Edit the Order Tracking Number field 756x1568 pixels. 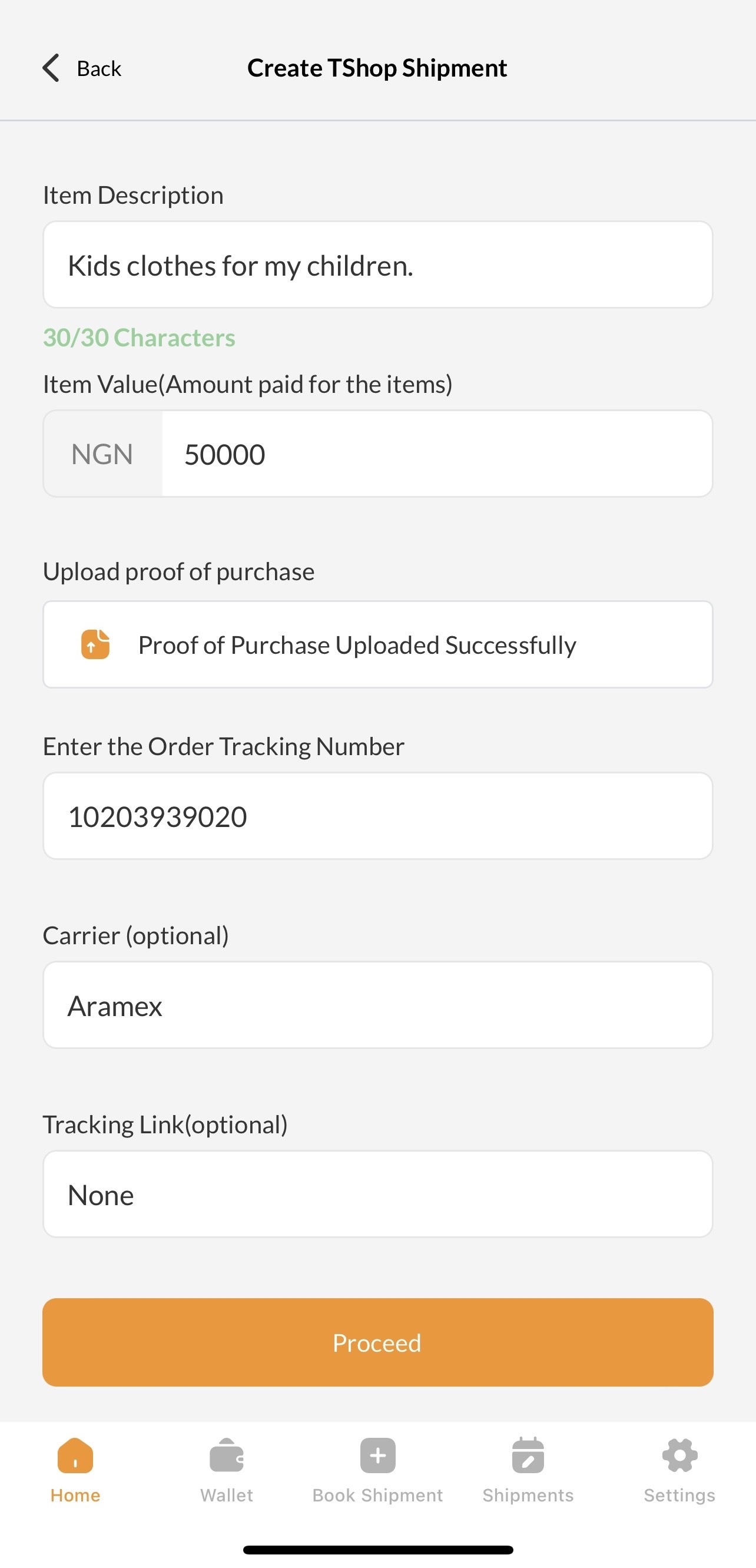click(x=377, y=816)
